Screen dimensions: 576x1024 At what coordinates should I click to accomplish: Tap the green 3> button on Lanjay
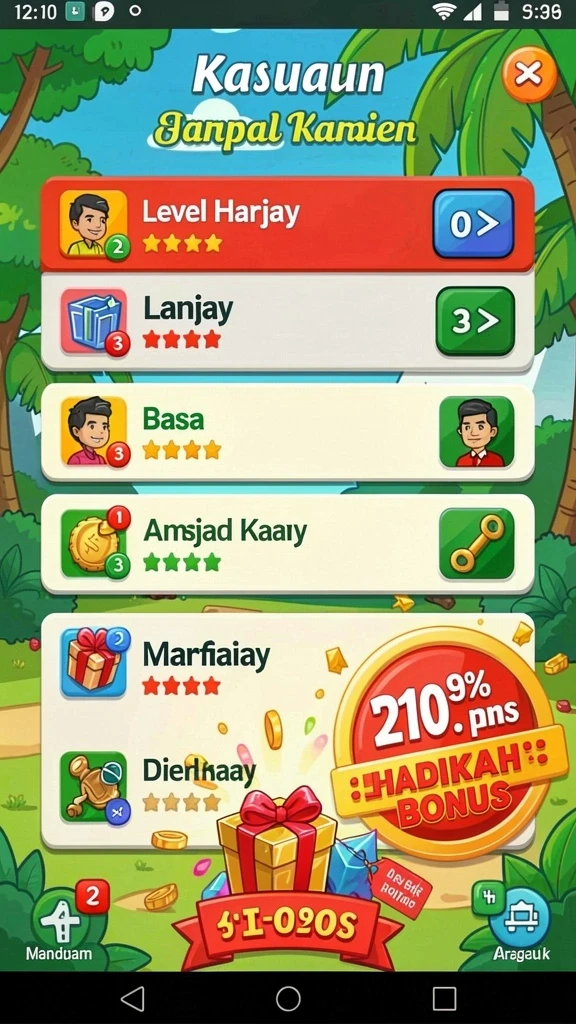pos(475,321)
